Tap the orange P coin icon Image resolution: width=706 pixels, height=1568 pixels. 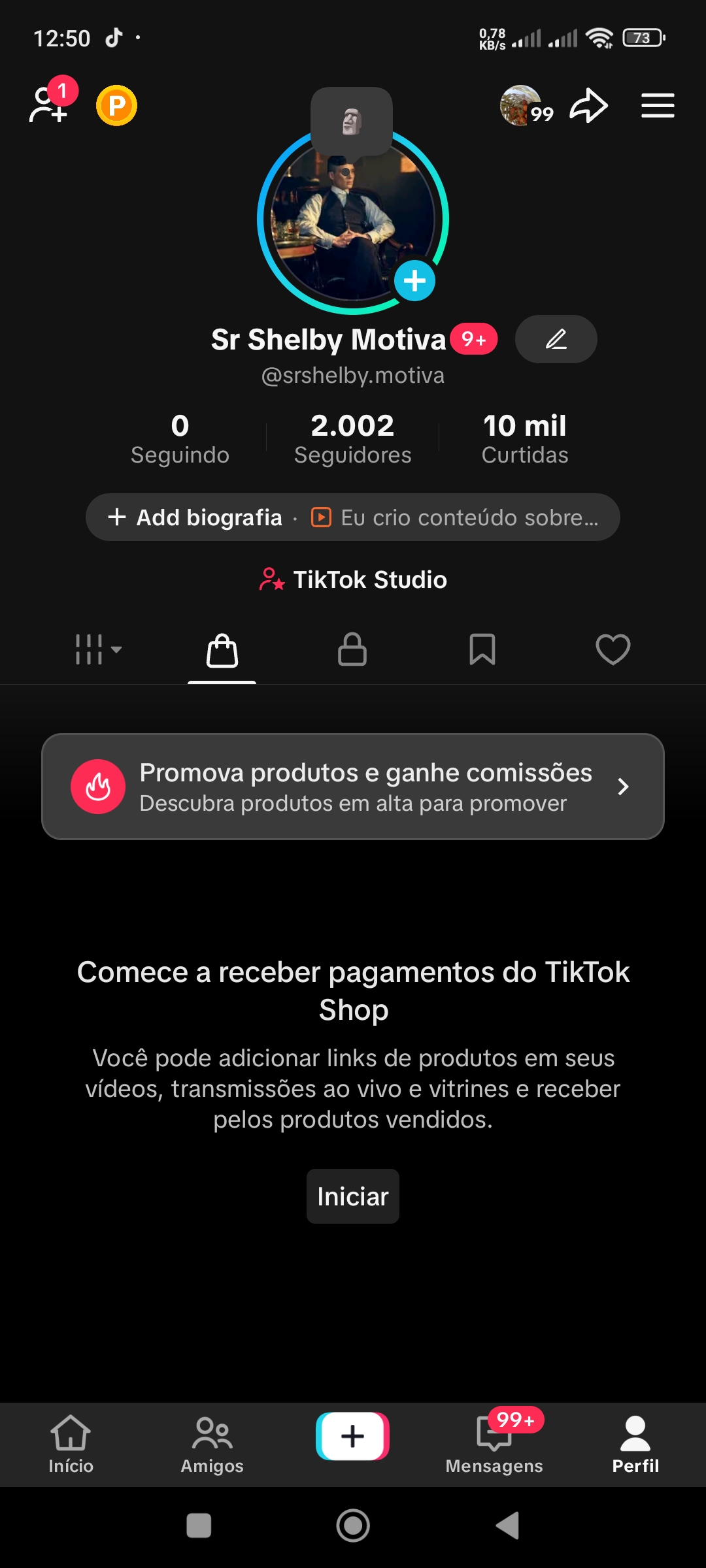point(116,105)
